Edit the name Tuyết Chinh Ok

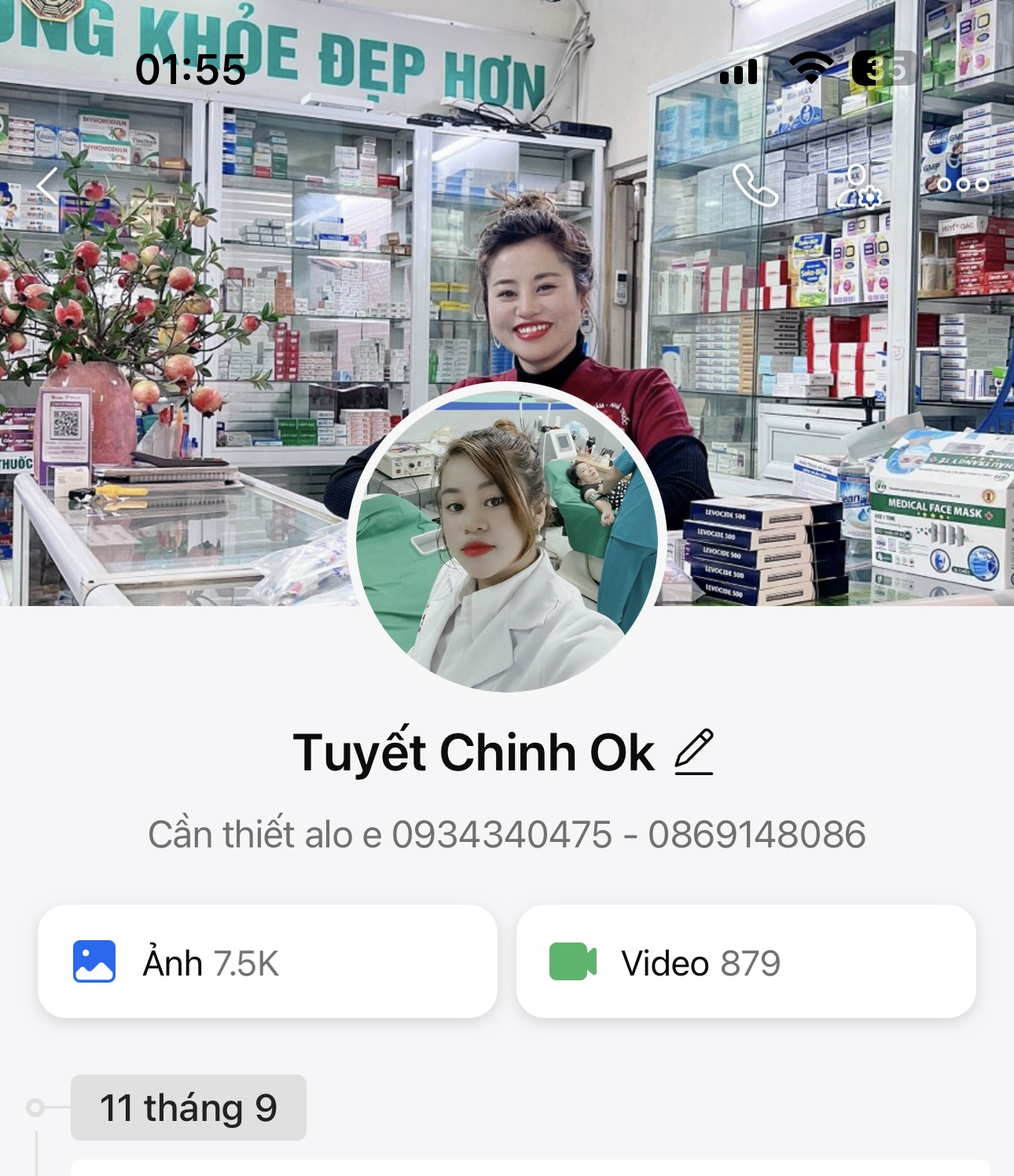pos(694,752)
